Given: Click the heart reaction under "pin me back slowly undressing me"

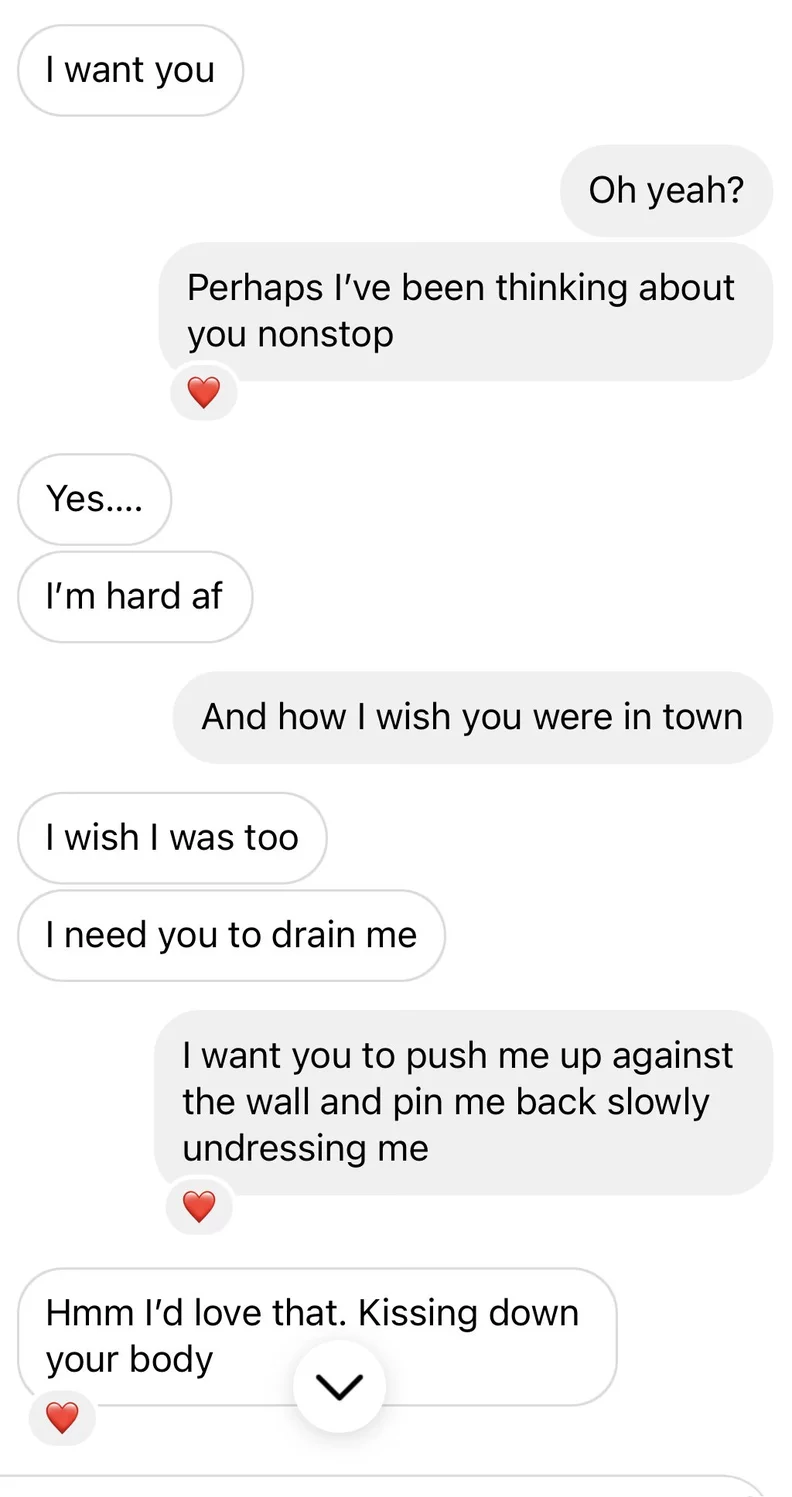Looking at the screenshot, I should (199, 1206).
